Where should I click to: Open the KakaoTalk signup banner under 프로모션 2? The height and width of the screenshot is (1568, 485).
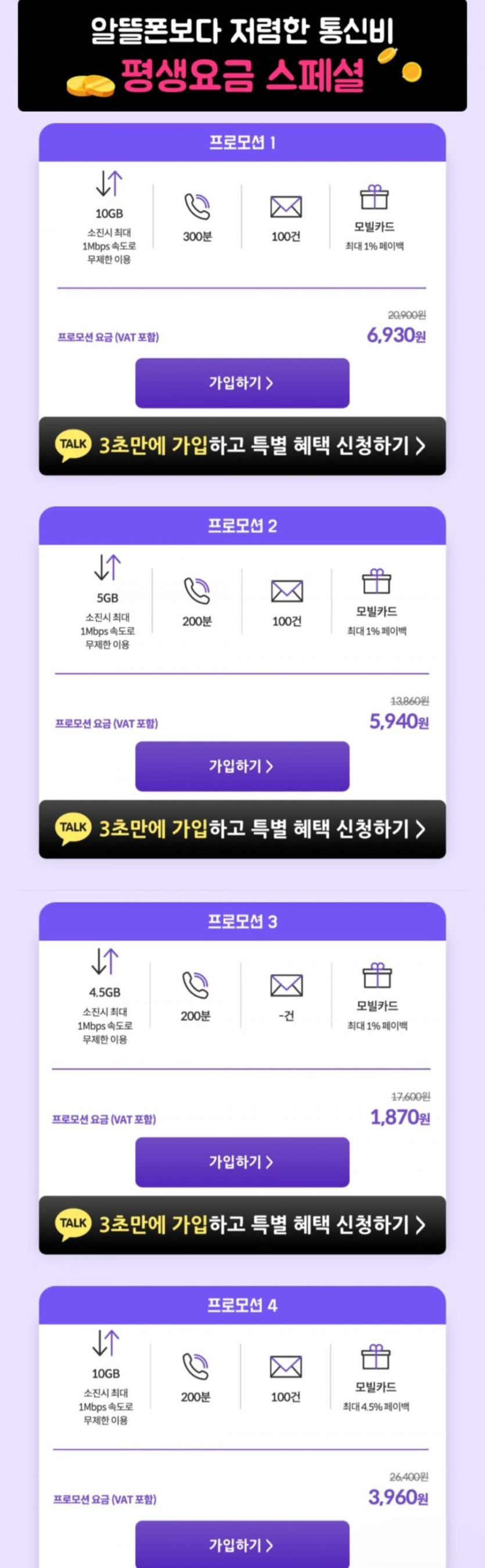(242, 828)
